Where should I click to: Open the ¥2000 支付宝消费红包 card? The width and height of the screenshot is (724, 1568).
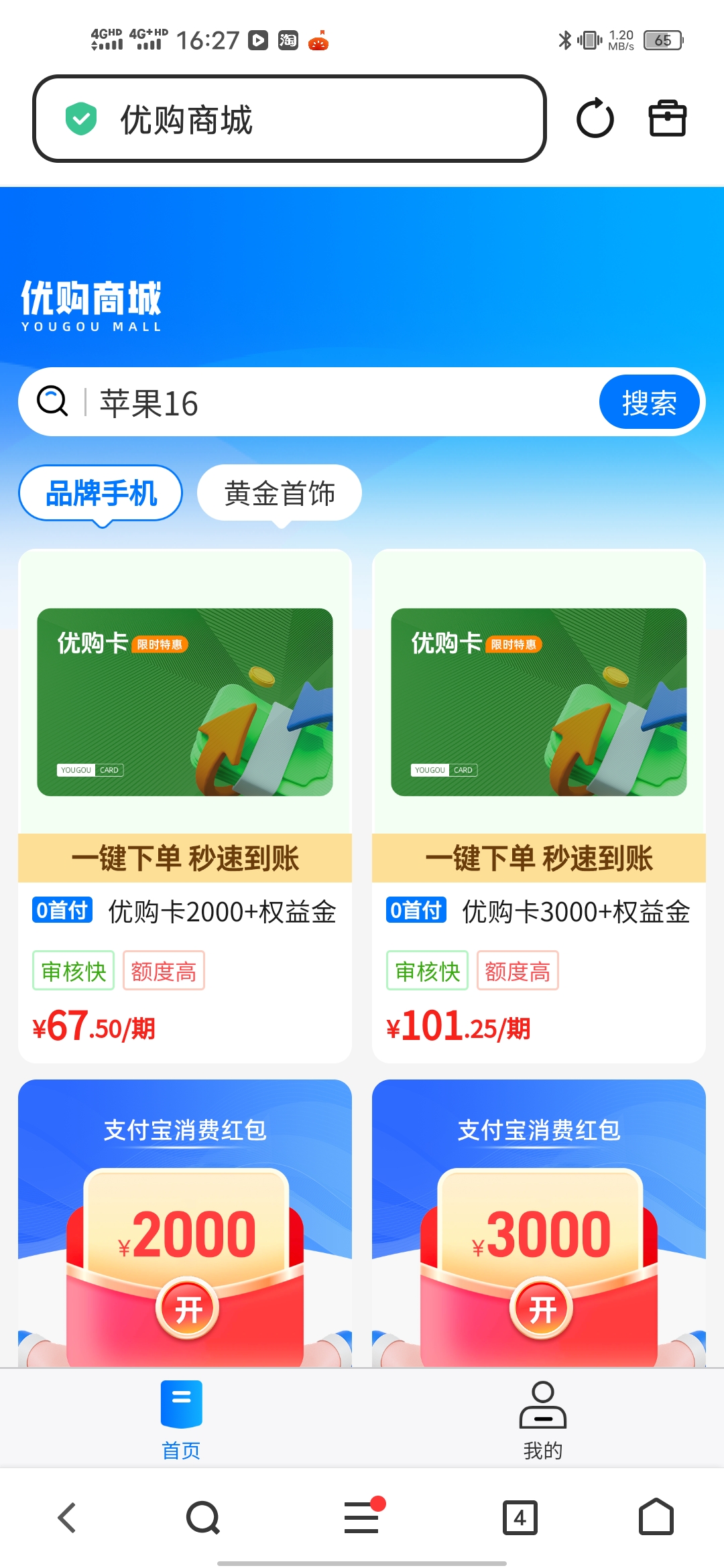click(185, 1226)
